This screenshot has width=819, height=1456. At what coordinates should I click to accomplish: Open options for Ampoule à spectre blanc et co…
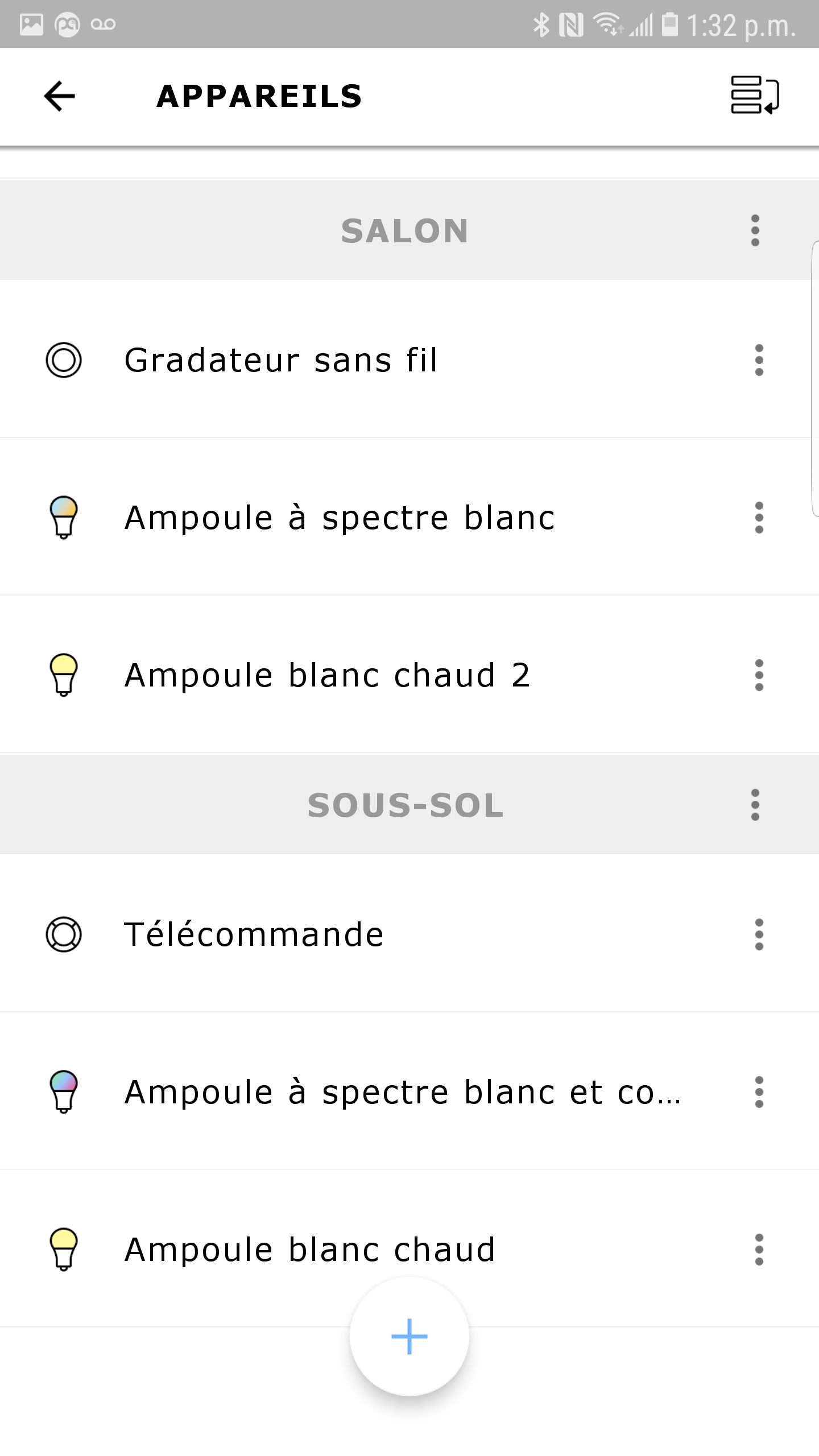759,1092
